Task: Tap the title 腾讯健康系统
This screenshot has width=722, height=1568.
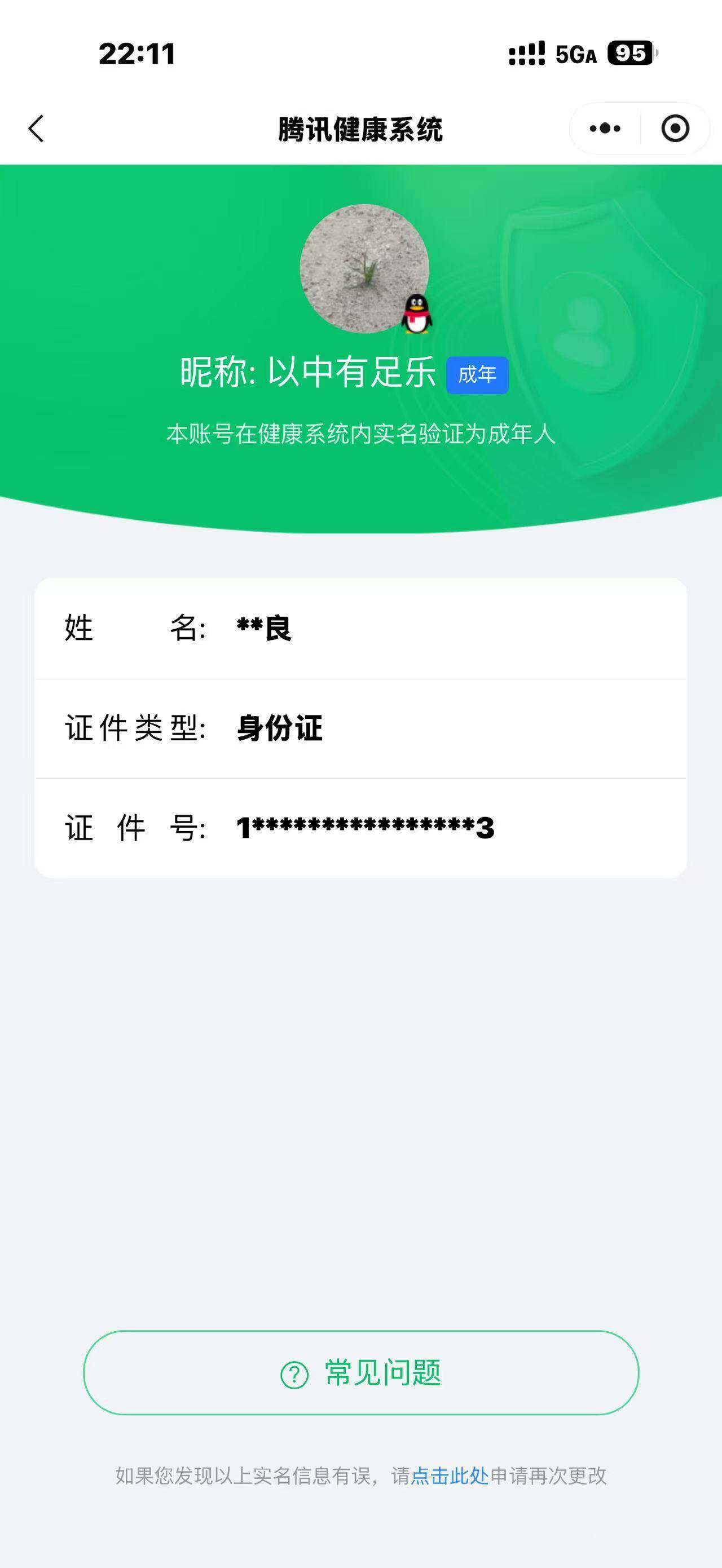Action: [x=361, y=128]
